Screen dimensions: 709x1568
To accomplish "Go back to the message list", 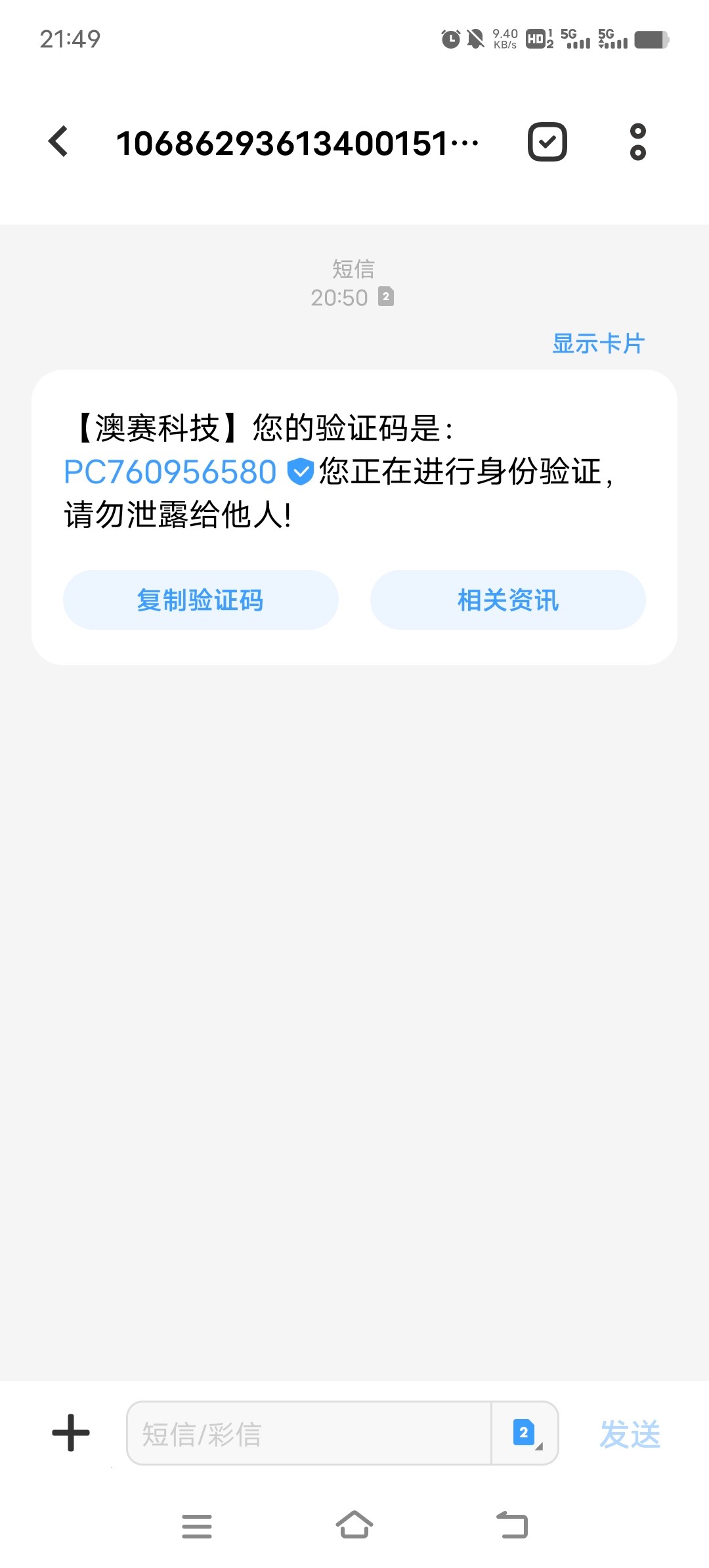I will click(58, 142).
